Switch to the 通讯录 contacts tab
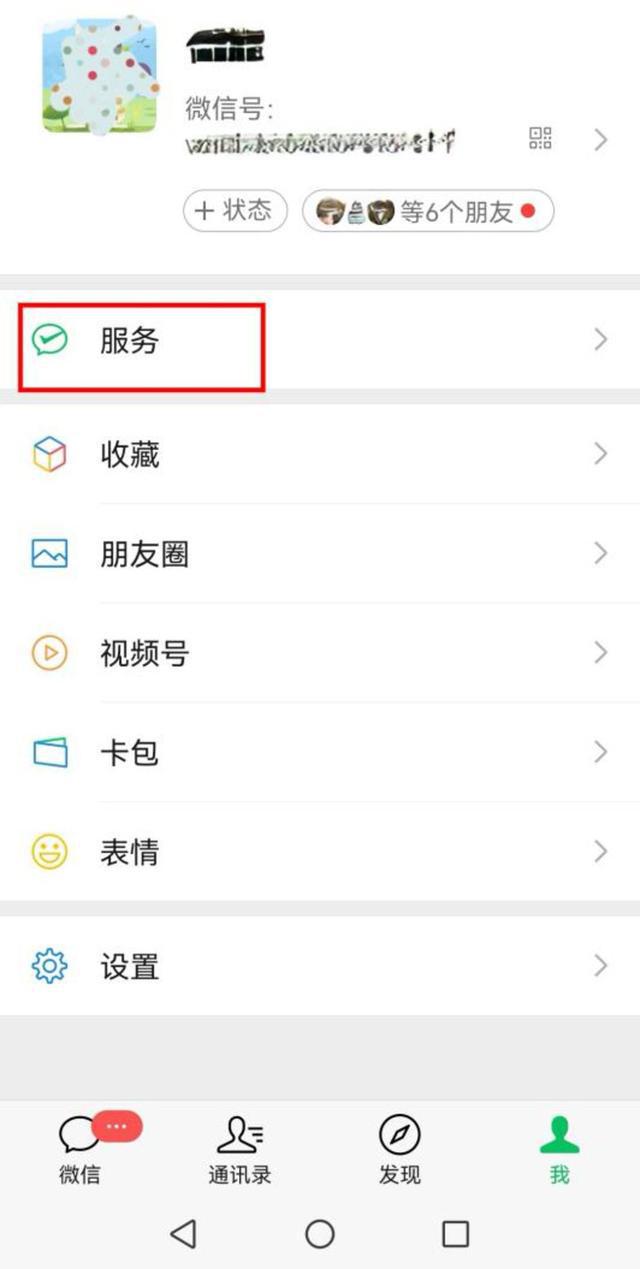This screenshot has width=640, height=1269. click(240, 1150)
